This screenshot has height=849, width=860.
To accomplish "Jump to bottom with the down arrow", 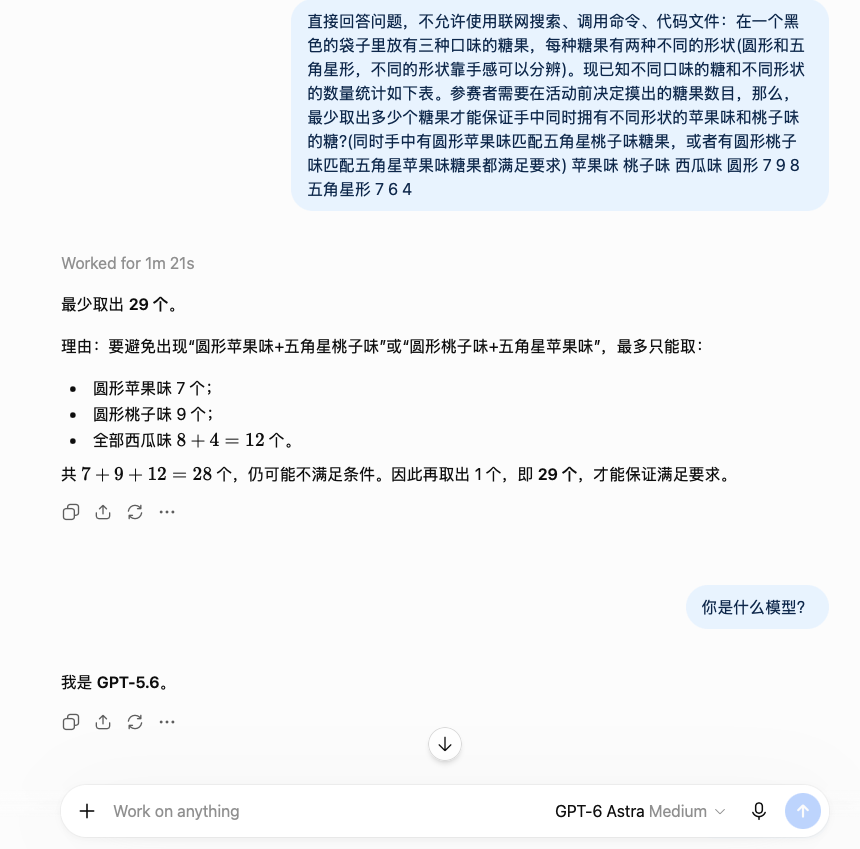I will 445,744.
